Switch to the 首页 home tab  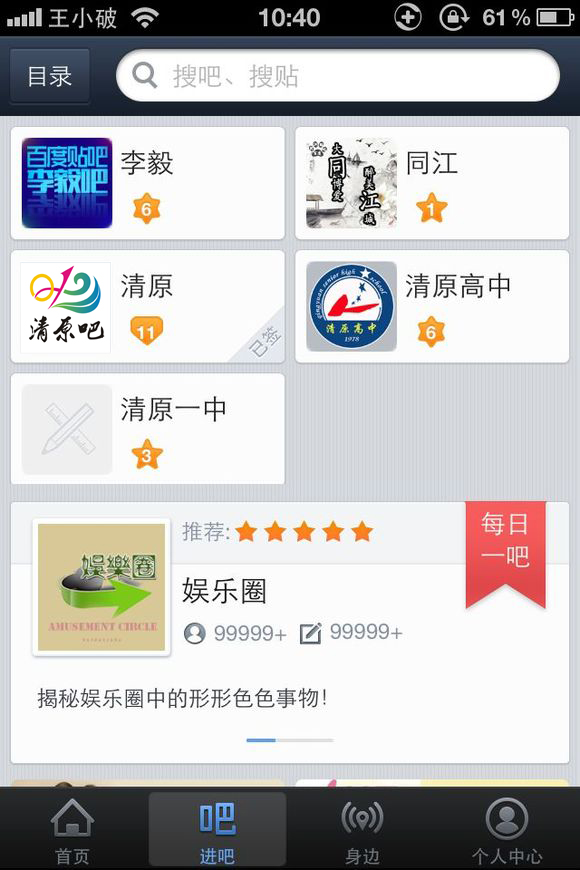pos(72,829)
